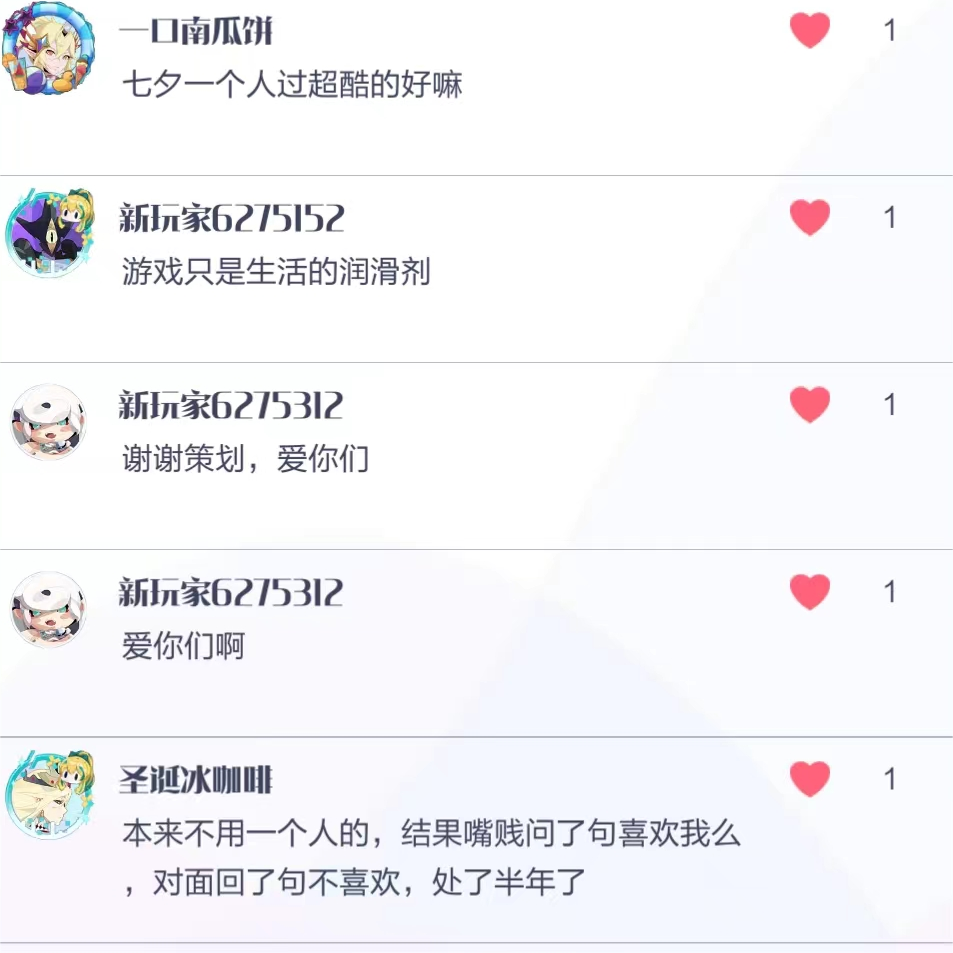Like the comment '游戏只是生活的润滑剂'
This screenshot has width=953, height=953.
[809, 217]
